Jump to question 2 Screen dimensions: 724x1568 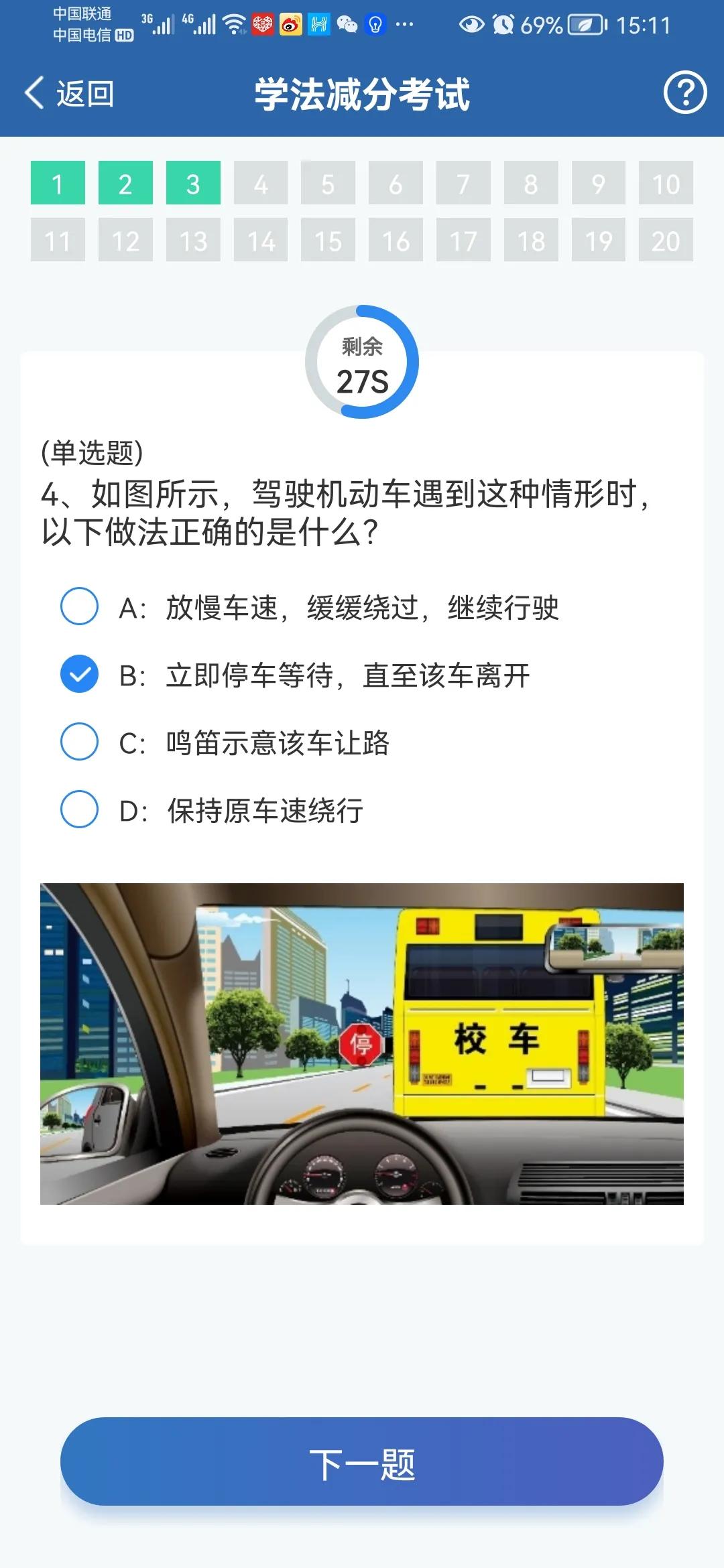pos(125,183)
